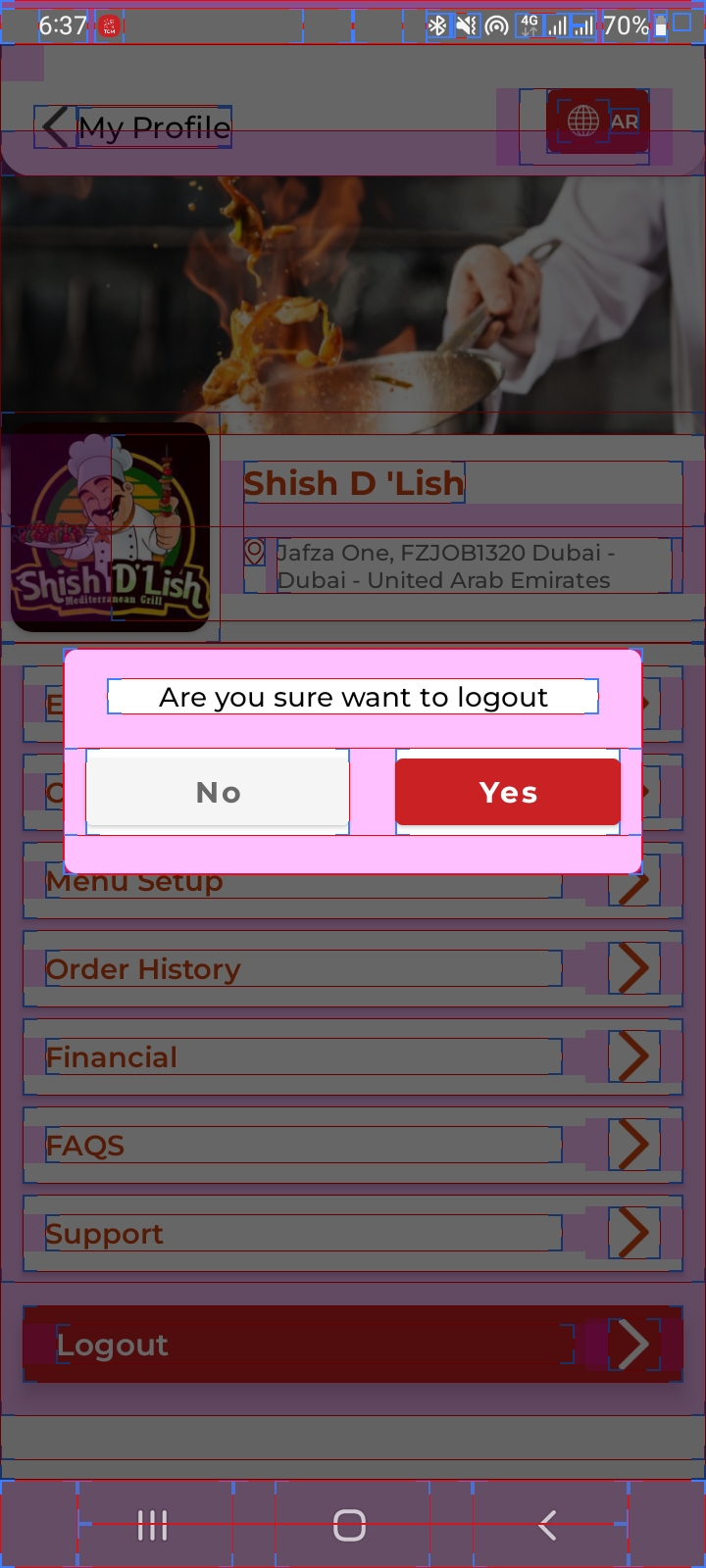
Task: Tap No to cancel logout
Action: point(218,791)
